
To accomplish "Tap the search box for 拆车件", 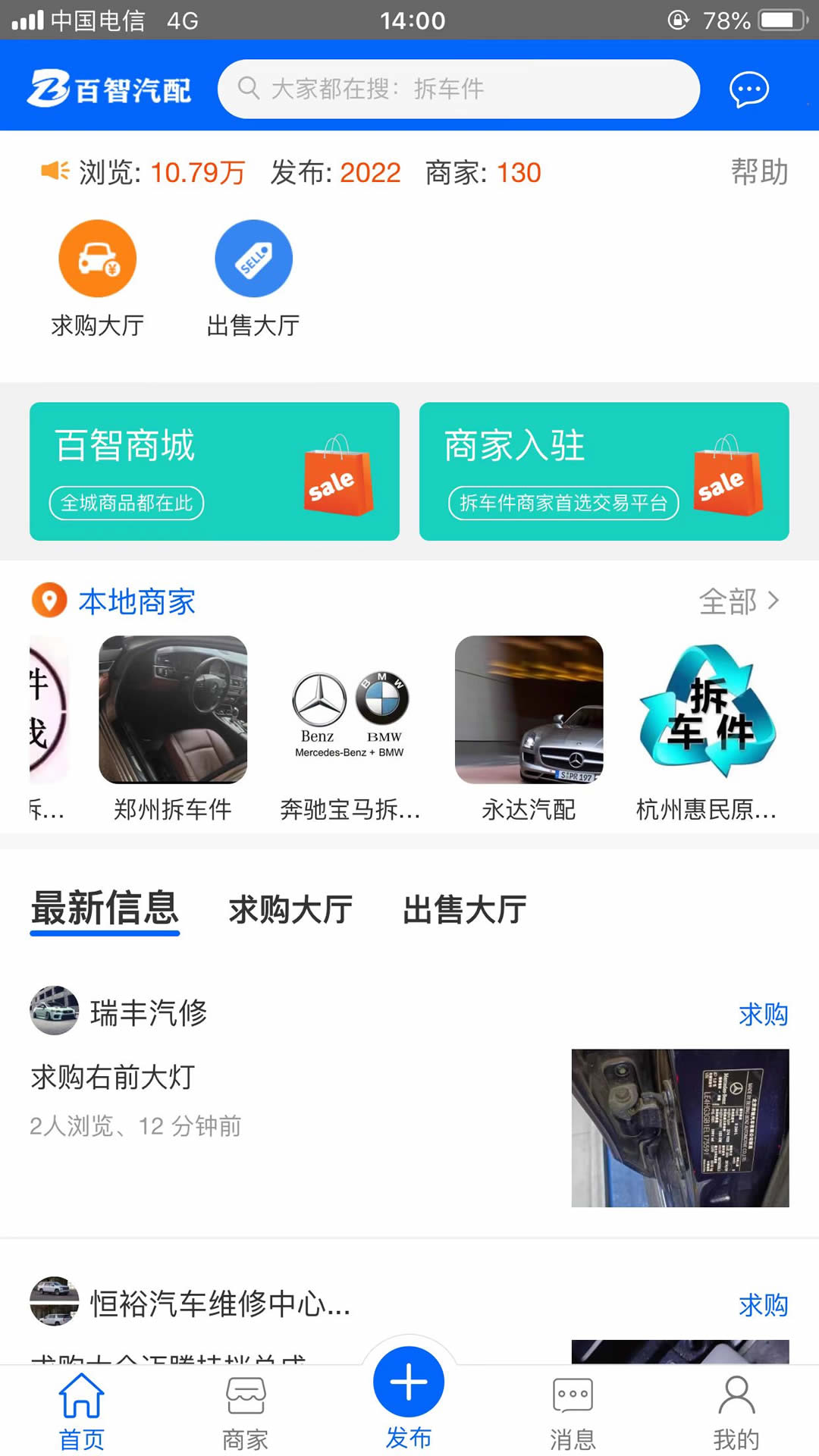I will click(458, 89).
